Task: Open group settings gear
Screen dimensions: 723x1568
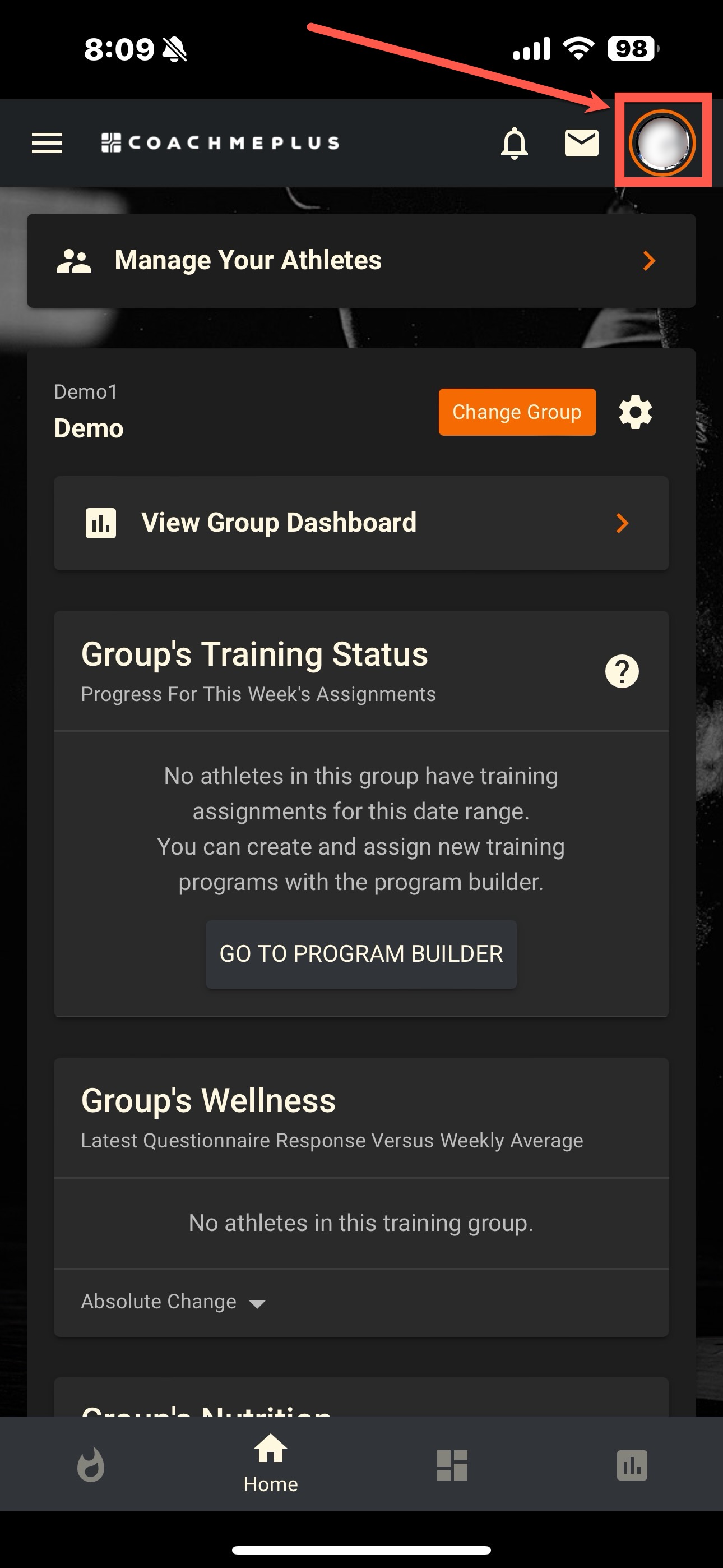Action: click(x=636, y=412)
